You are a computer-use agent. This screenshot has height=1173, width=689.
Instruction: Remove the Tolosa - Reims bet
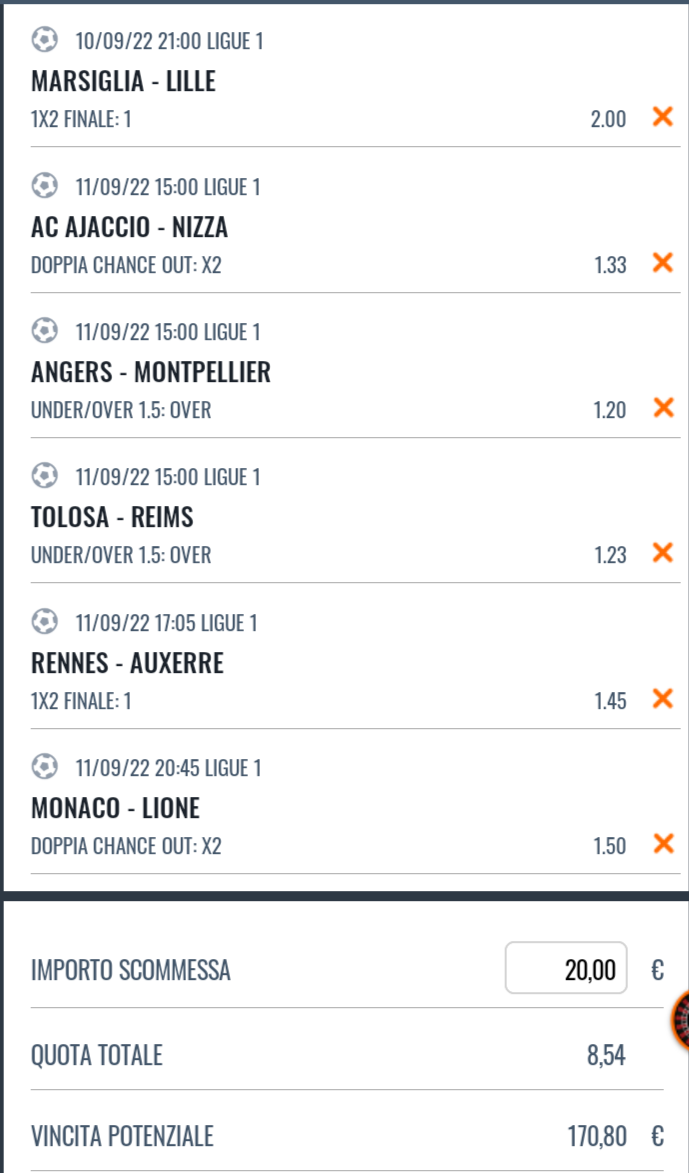(662, 553)
